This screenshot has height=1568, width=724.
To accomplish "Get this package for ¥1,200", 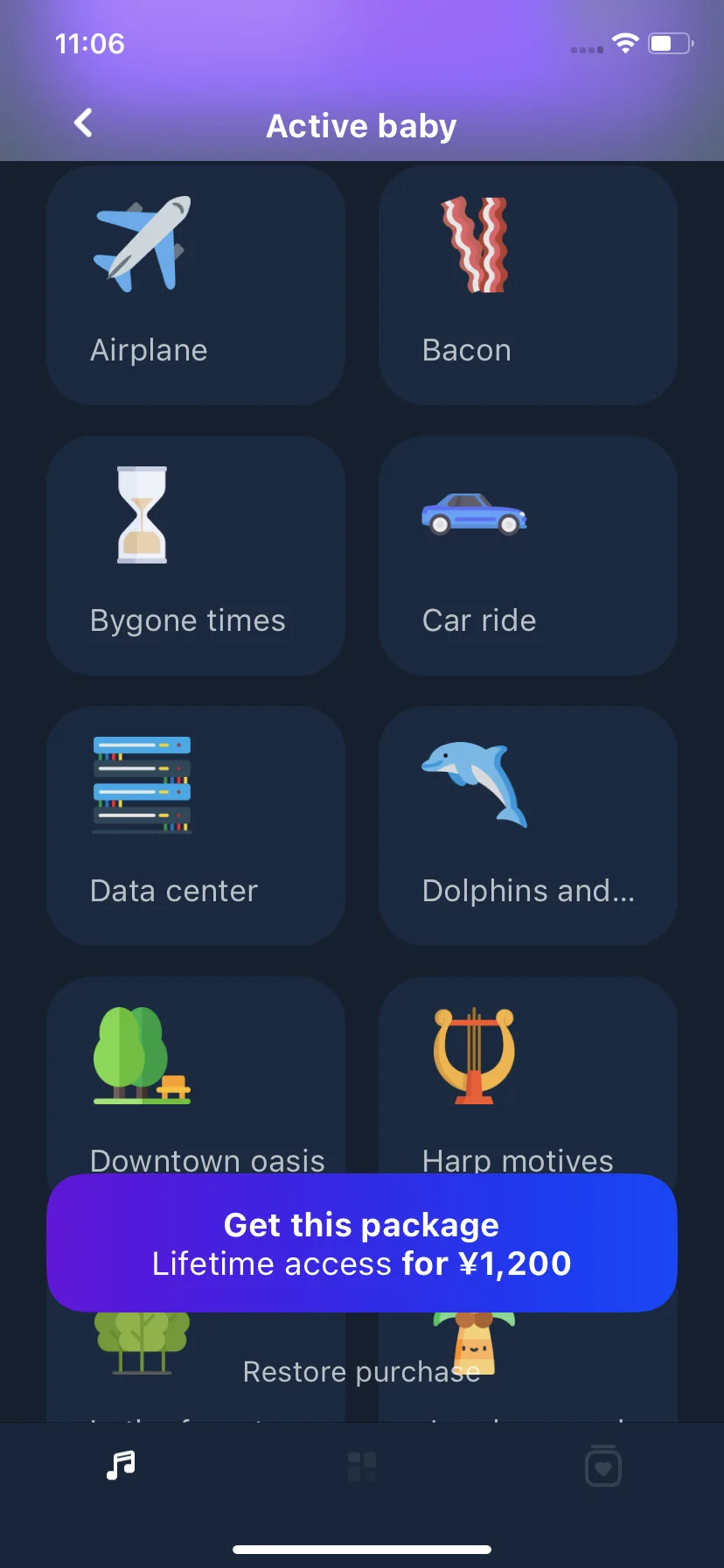I will (x=362, y=1242).
